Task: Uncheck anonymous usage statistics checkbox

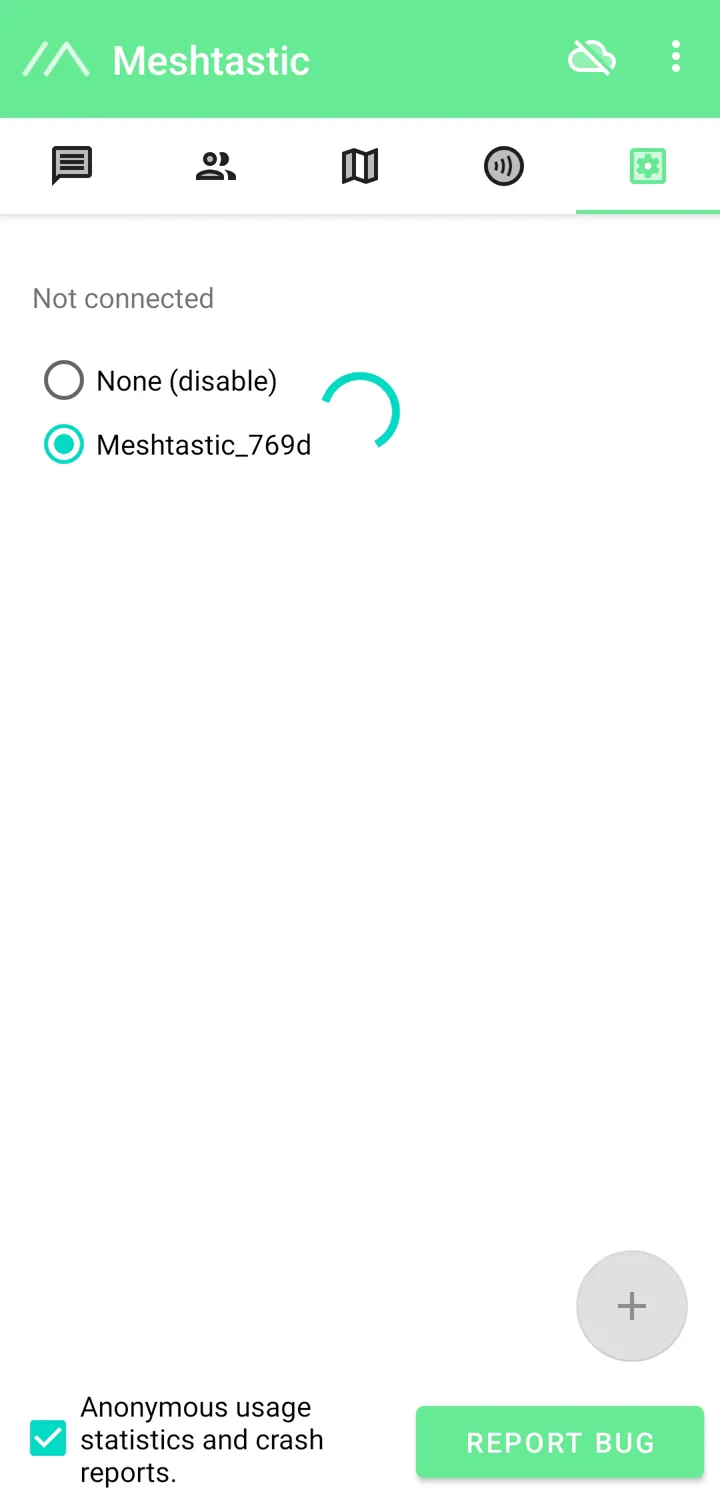Action: coord(48,1440)
